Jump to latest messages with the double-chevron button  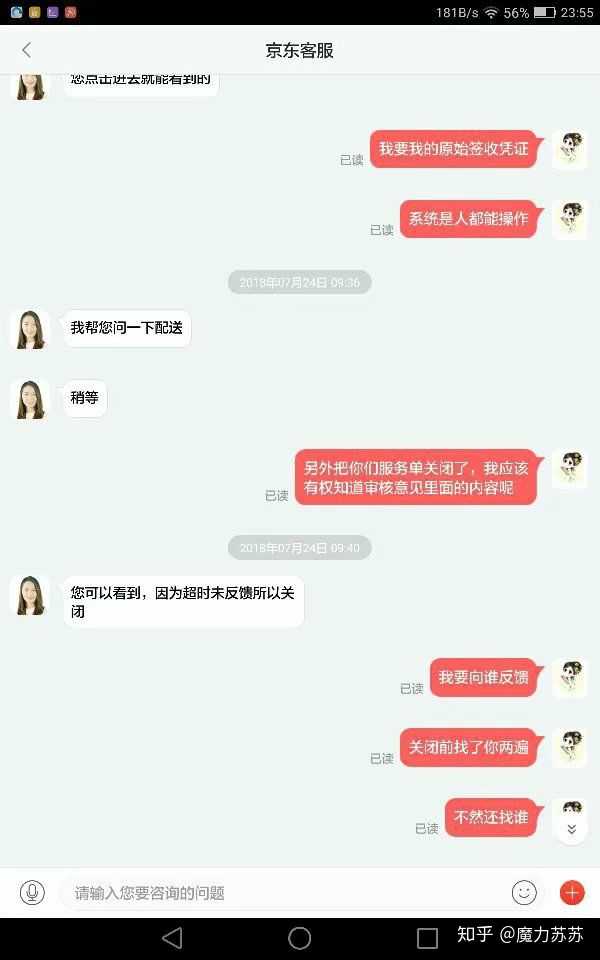tap(571, 829)
